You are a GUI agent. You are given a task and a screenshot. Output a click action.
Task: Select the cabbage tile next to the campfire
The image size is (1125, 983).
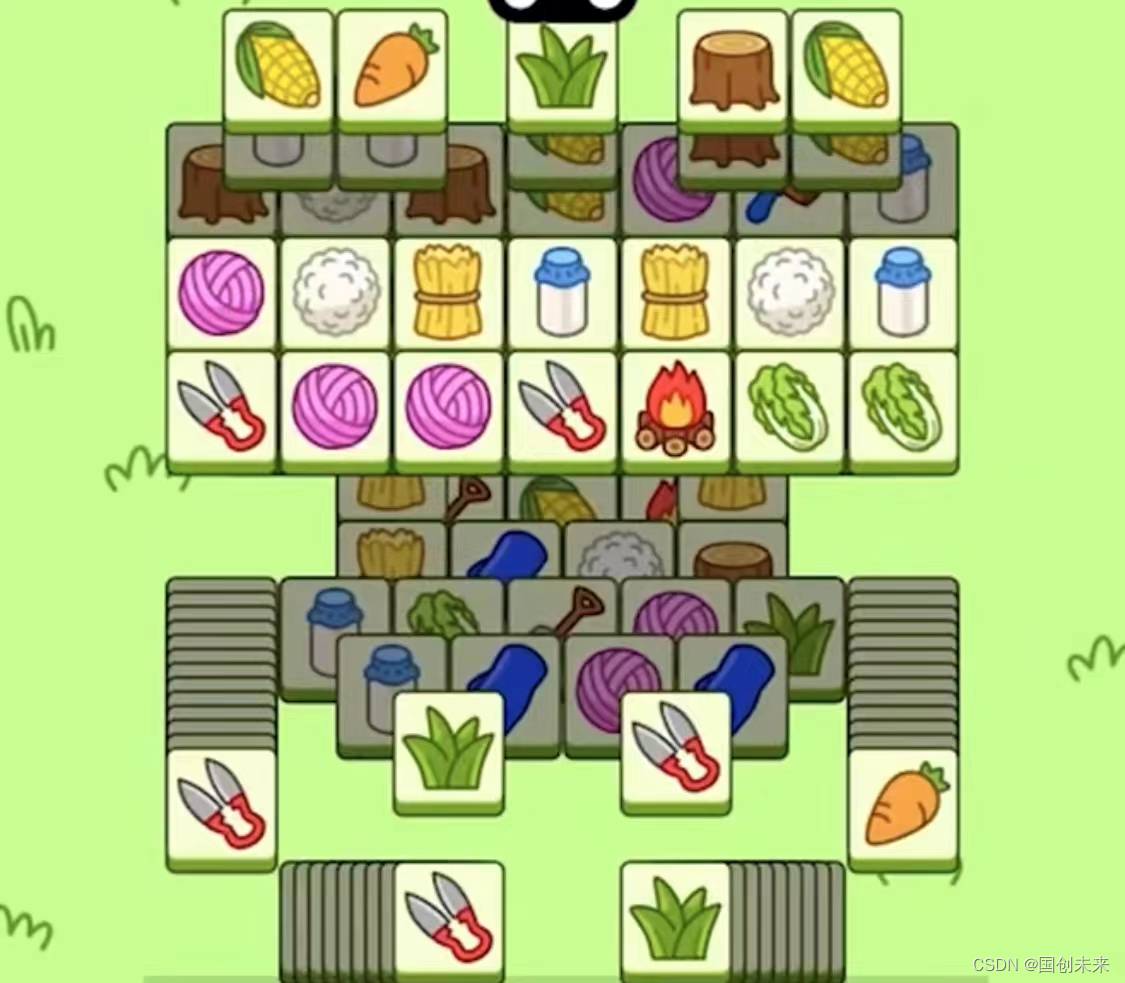(x=790, y=407)
